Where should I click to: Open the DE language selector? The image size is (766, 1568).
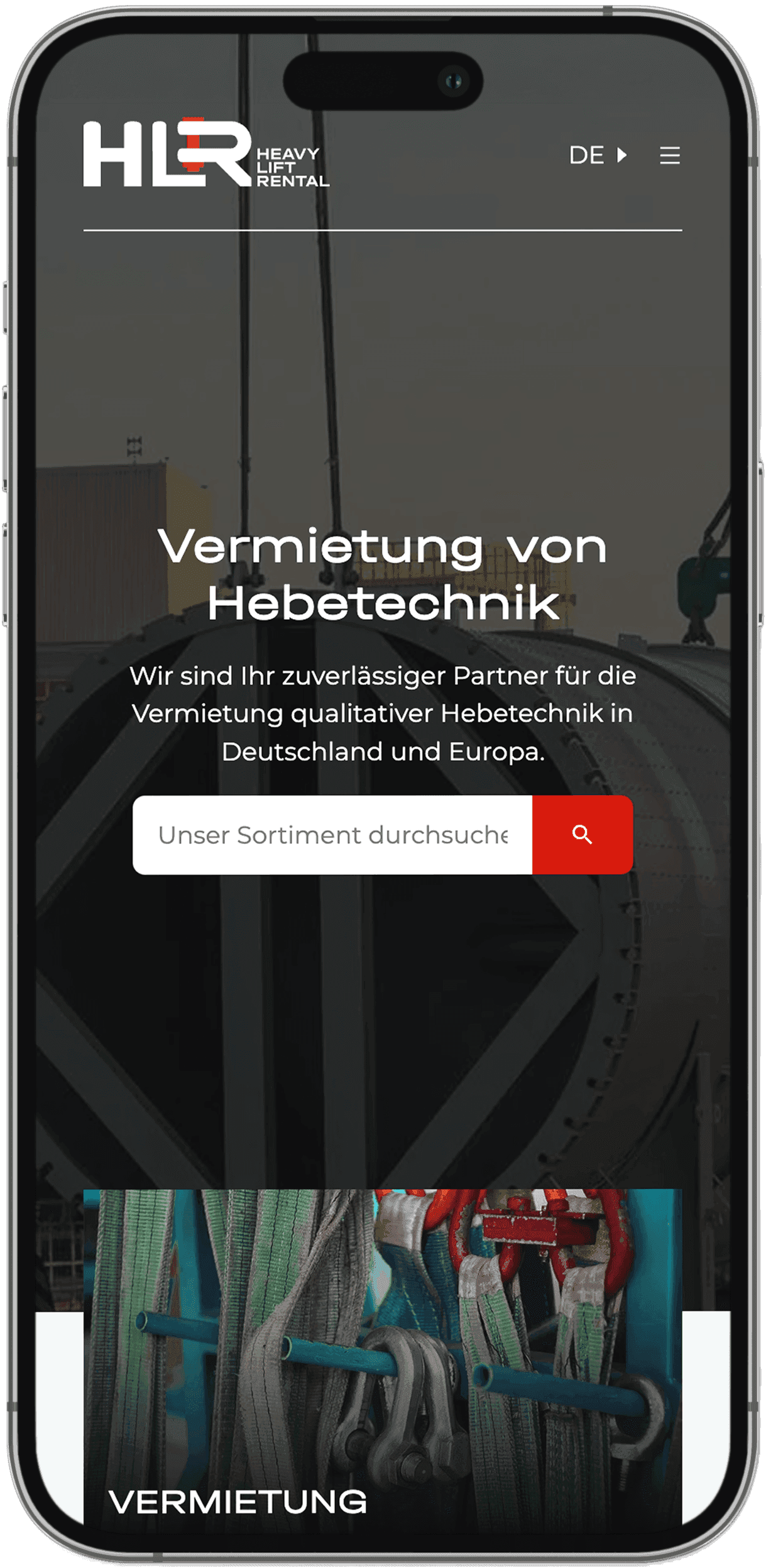point(597,155)
